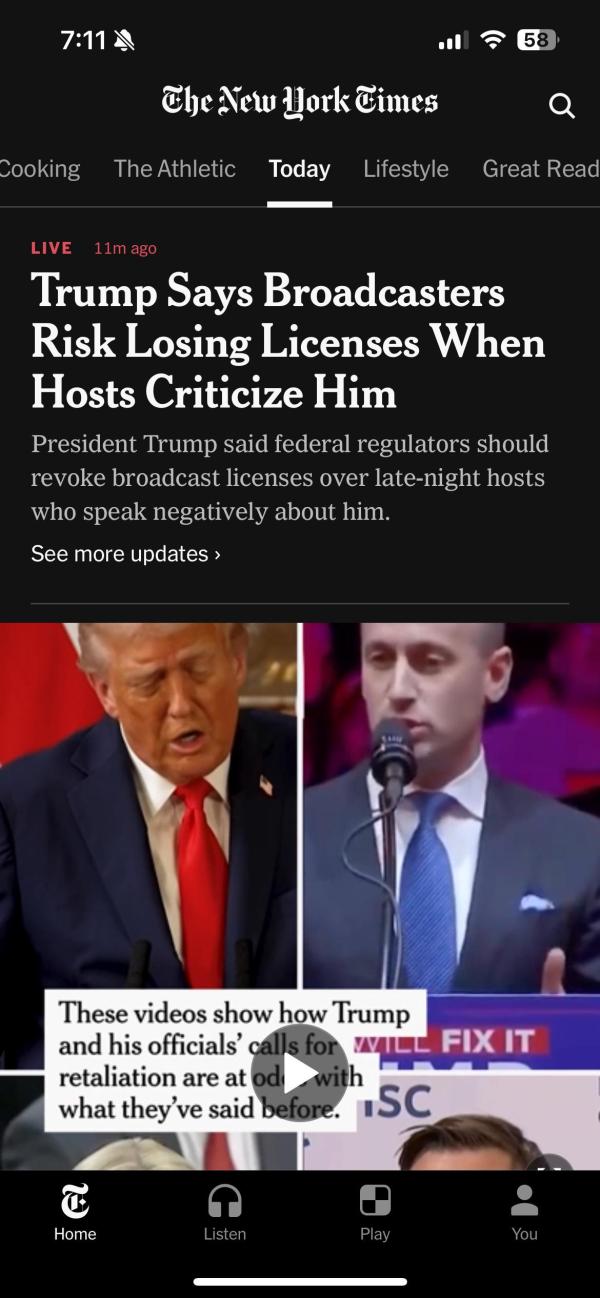The width and height of the screenshot is (600, 1298).
Task: Open the search magnifier icon
Action: pyautogui.click(x=562, y=105)
